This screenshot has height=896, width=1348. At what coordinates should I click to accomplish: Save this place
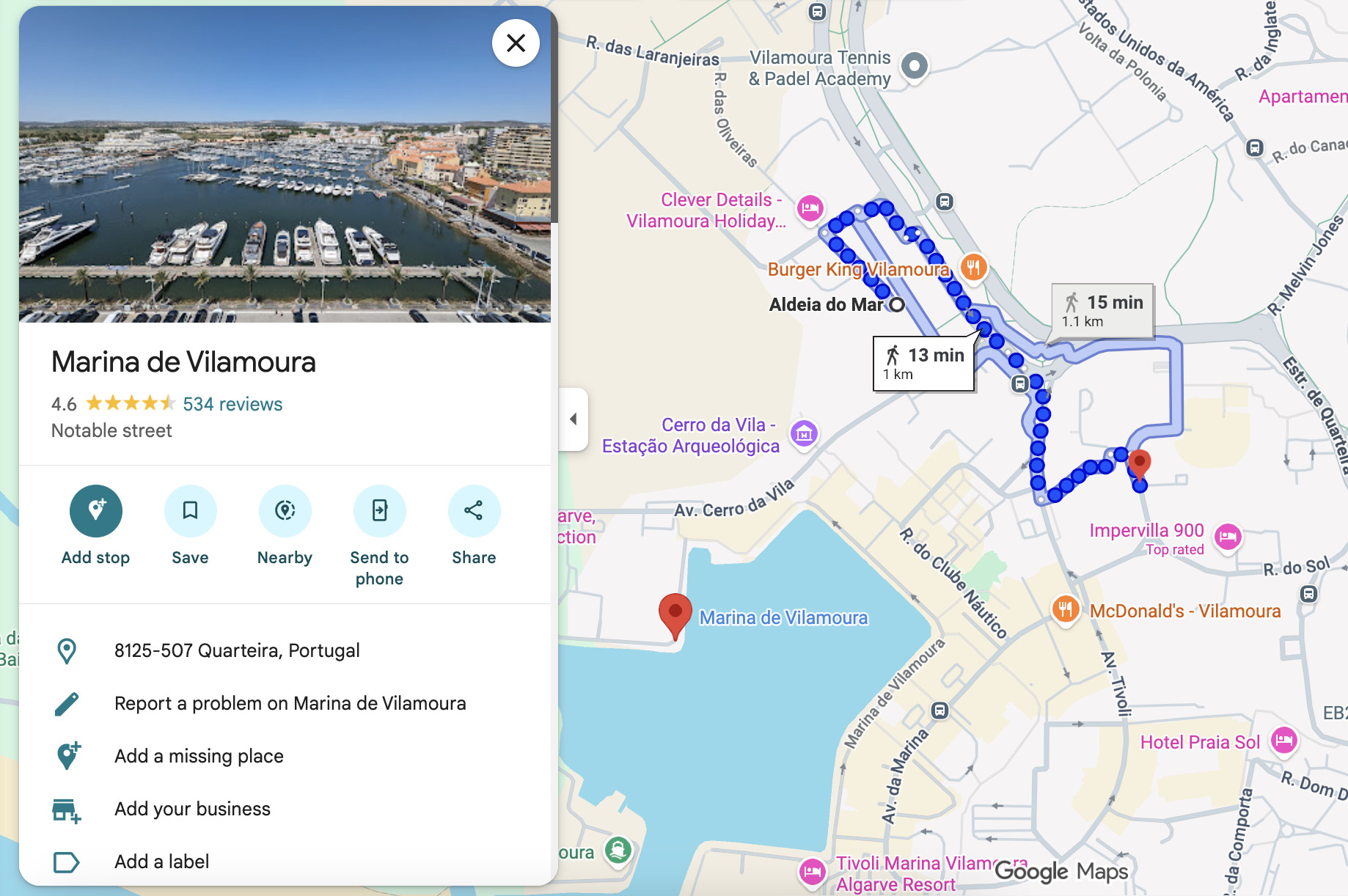[x=190, y=511]
